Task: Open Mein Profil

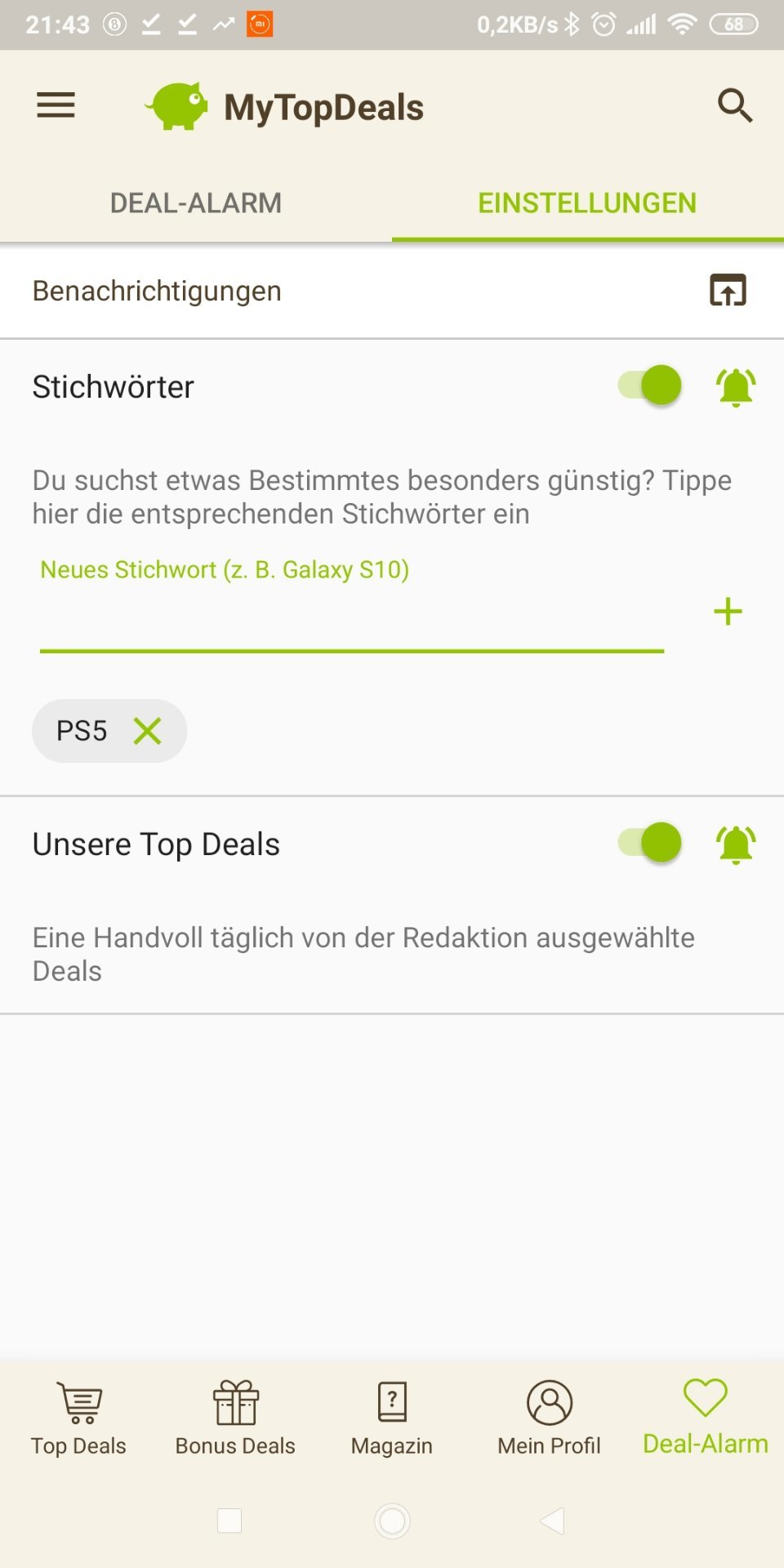Action: (x=549, y=1418)
